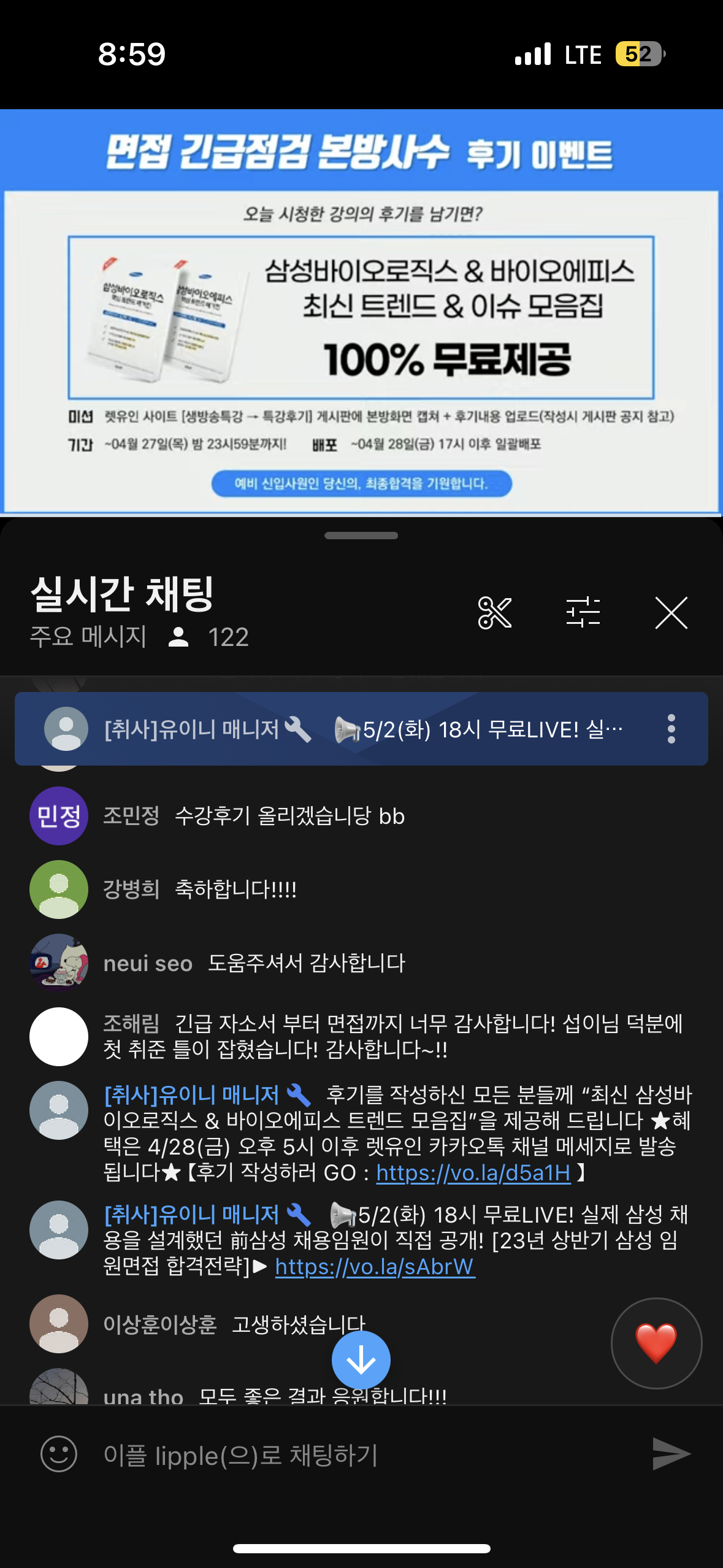
Task: Open 조해림's chat message
Action: [392, 1037]
